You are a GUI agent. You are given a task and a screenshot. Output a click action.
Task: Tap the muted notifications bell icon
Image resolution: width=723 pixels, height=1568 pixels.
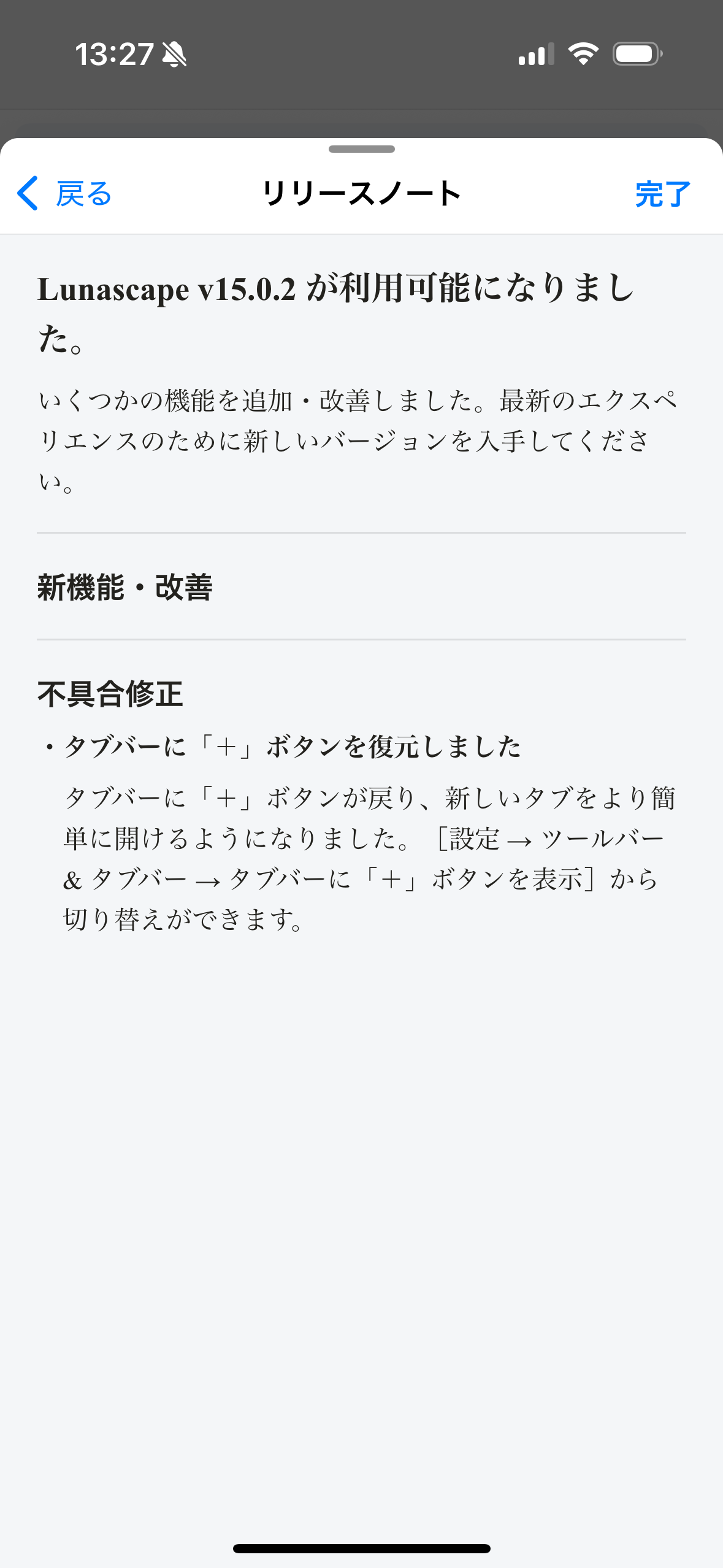pos(174,55)
